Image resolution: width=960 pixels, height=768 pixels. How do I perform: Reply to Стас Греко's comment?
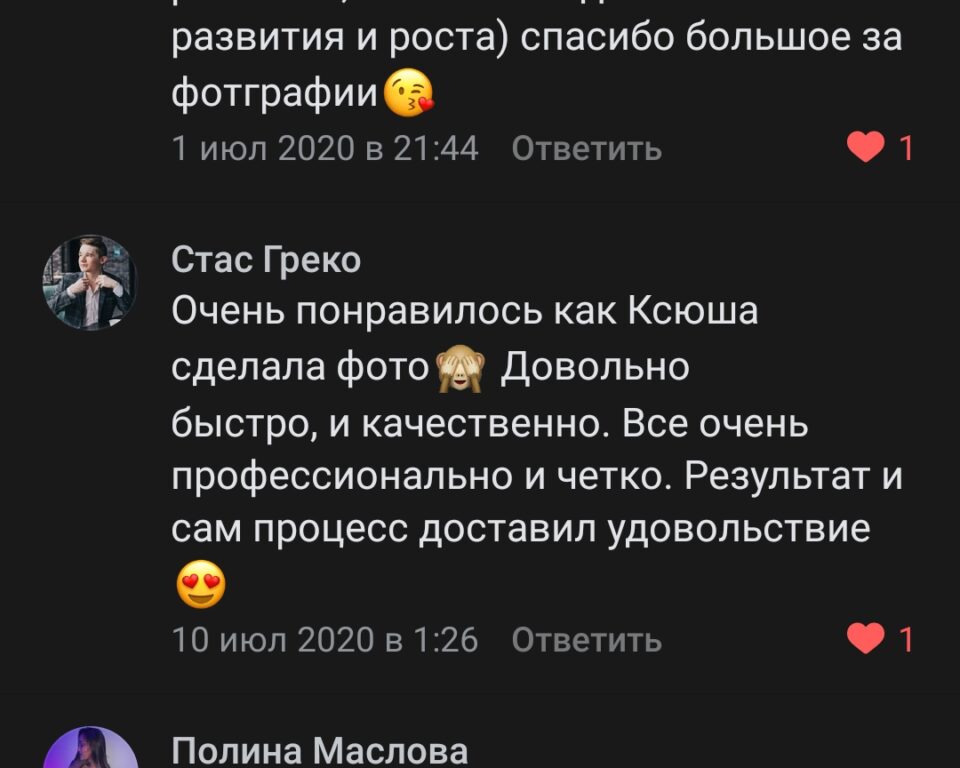coord(586,639)
